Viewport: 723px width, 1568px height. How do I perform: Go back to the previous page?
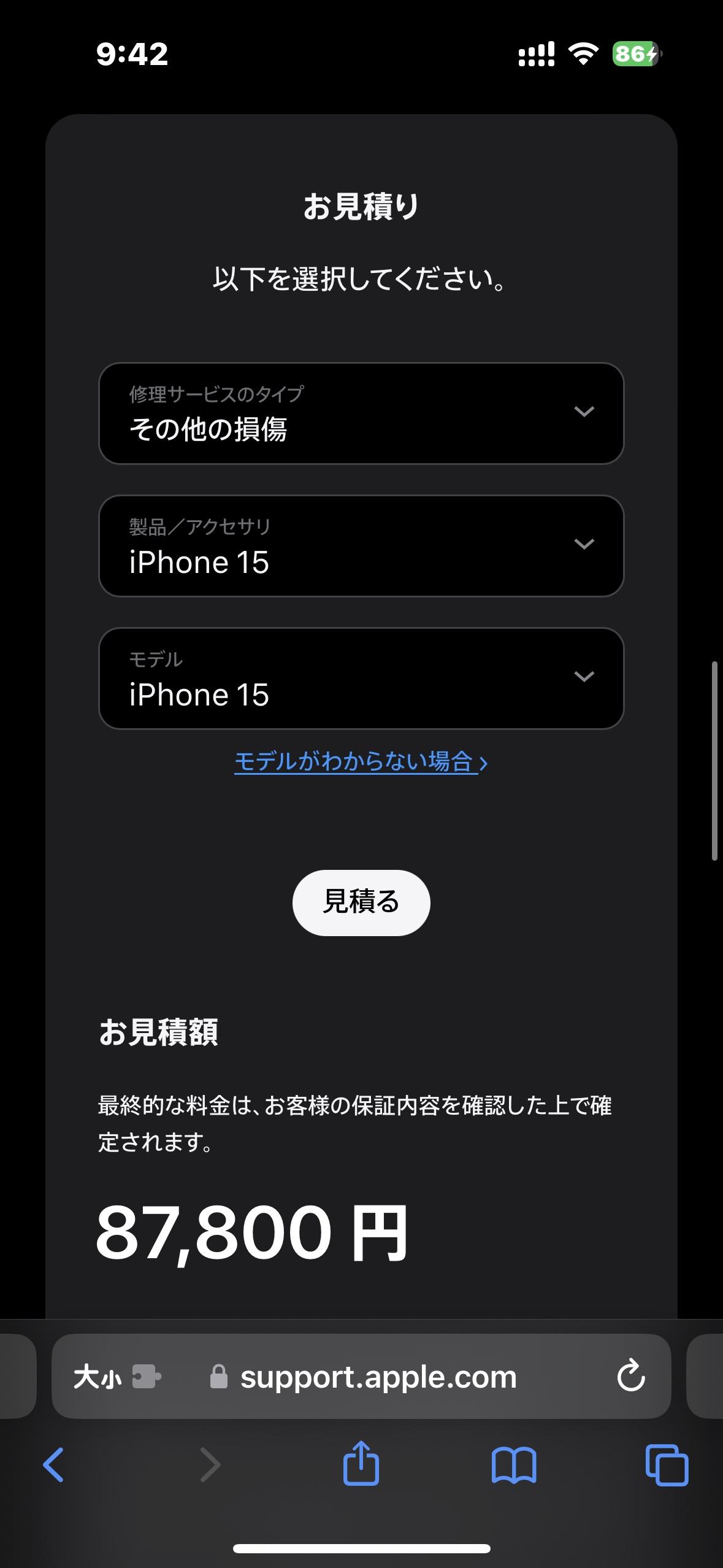click(54, 1465)
